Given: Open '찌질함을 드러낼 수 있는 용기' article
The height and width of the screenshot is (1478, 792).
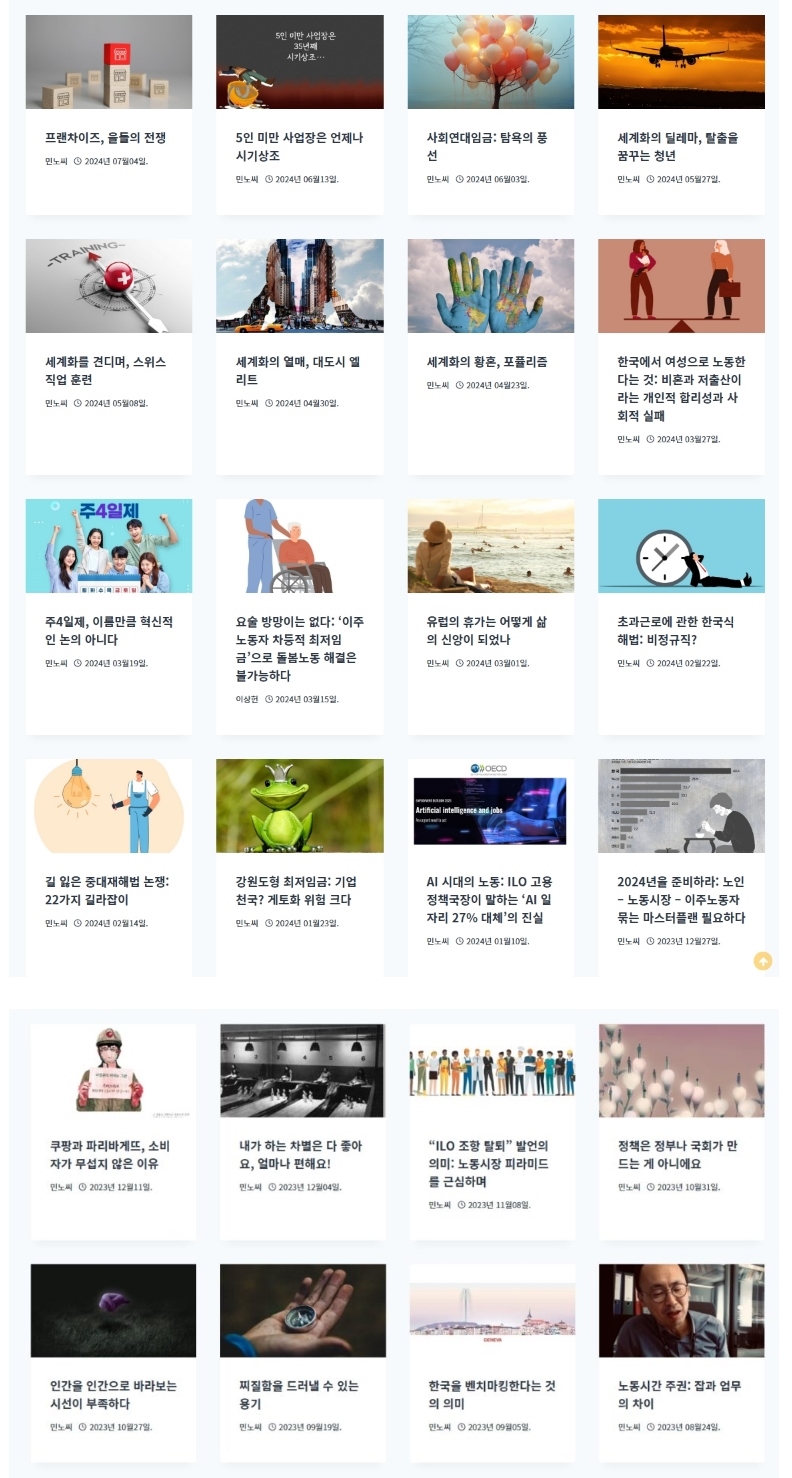Looking at the screenshot, I should tap(298, 1395).
